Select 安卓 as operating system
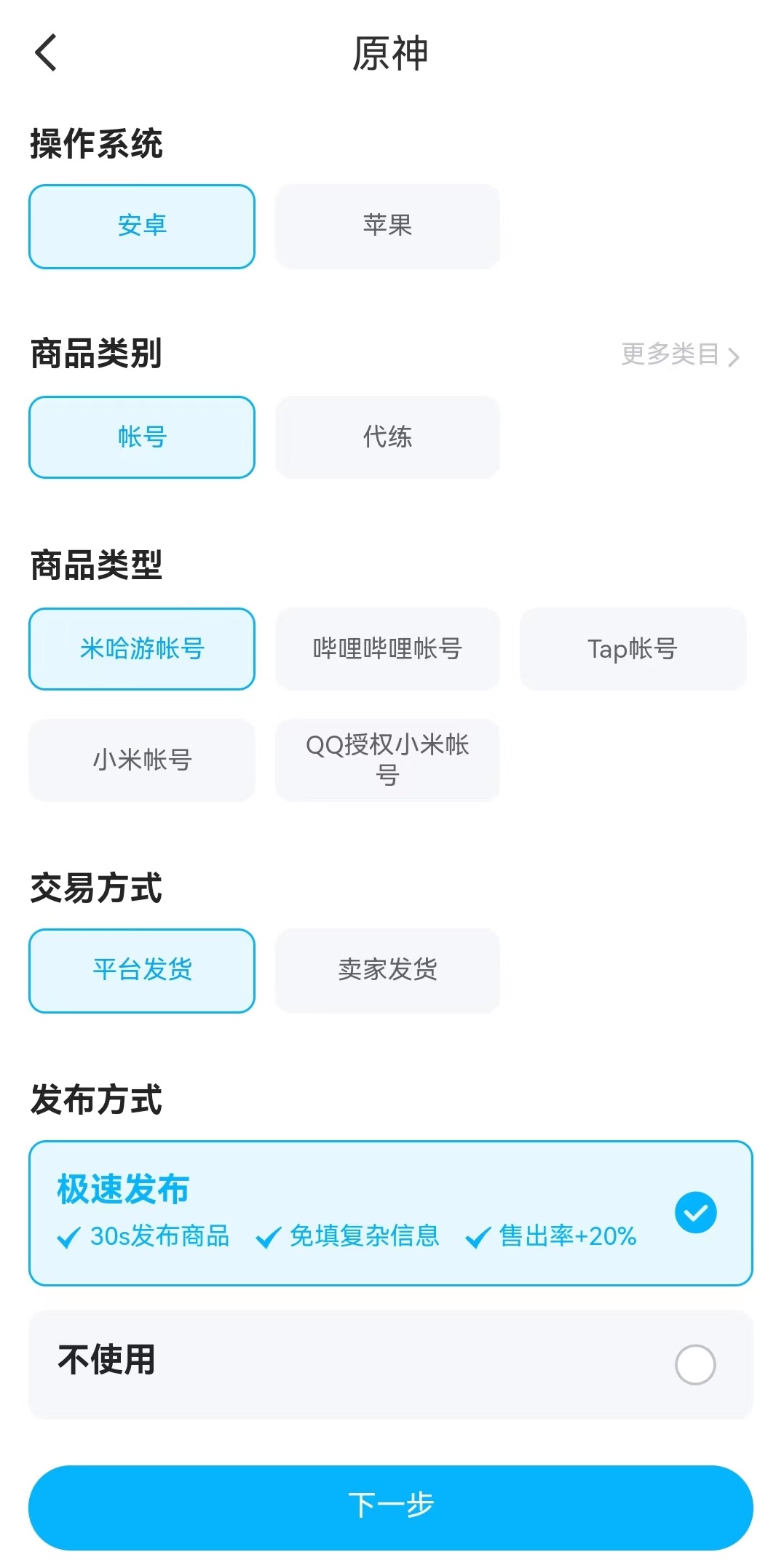 [x=142, y=226]
